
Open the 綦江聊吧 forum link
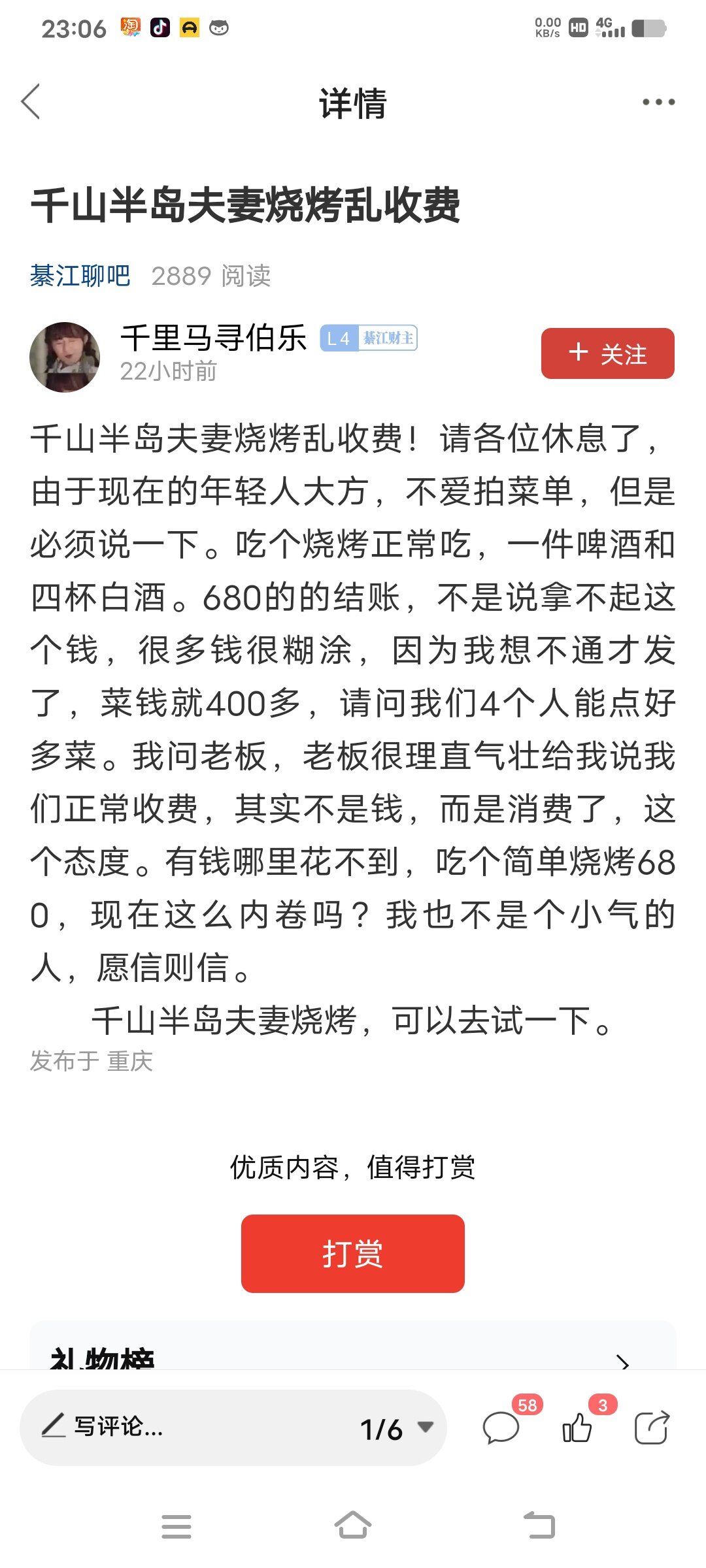coord(80,276)
